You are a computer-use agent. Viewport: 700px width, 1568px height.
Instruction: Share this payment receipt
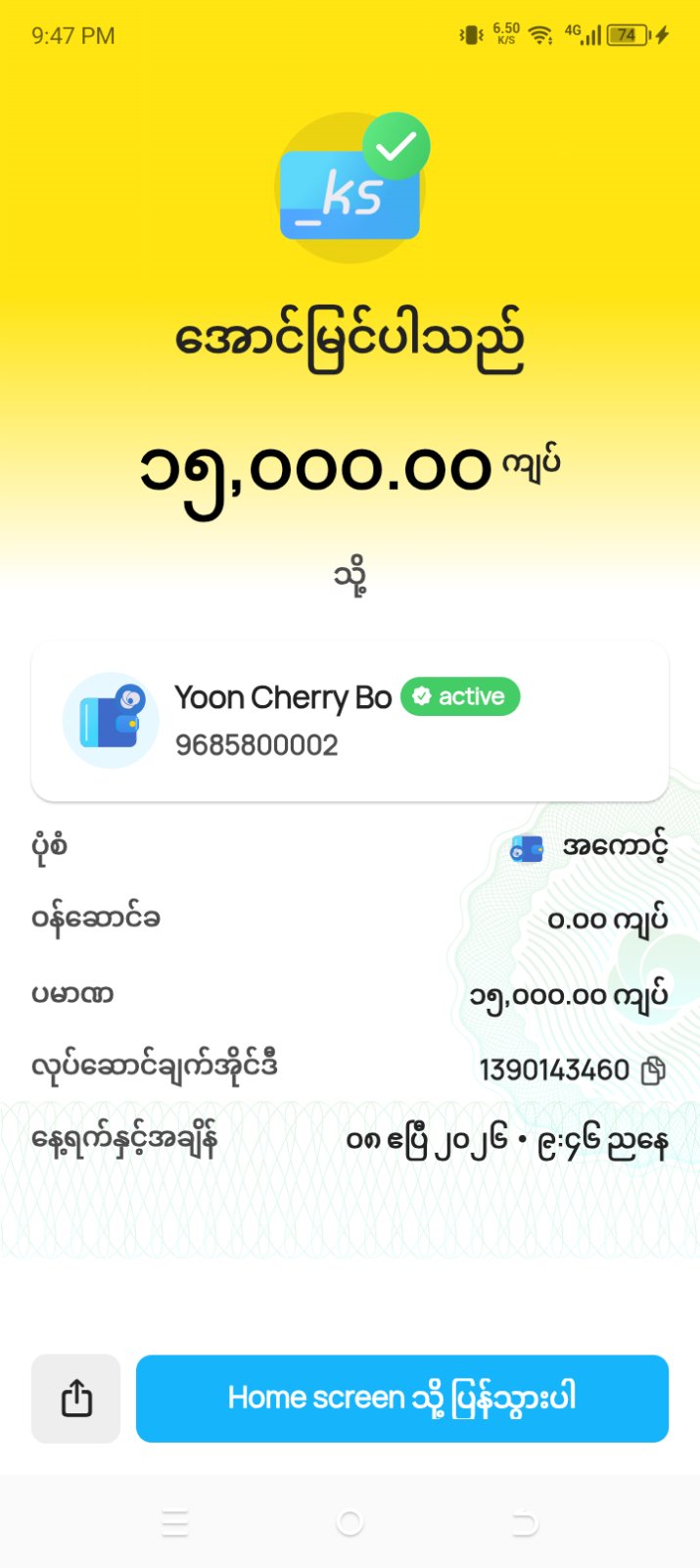tap(76, 1399)
